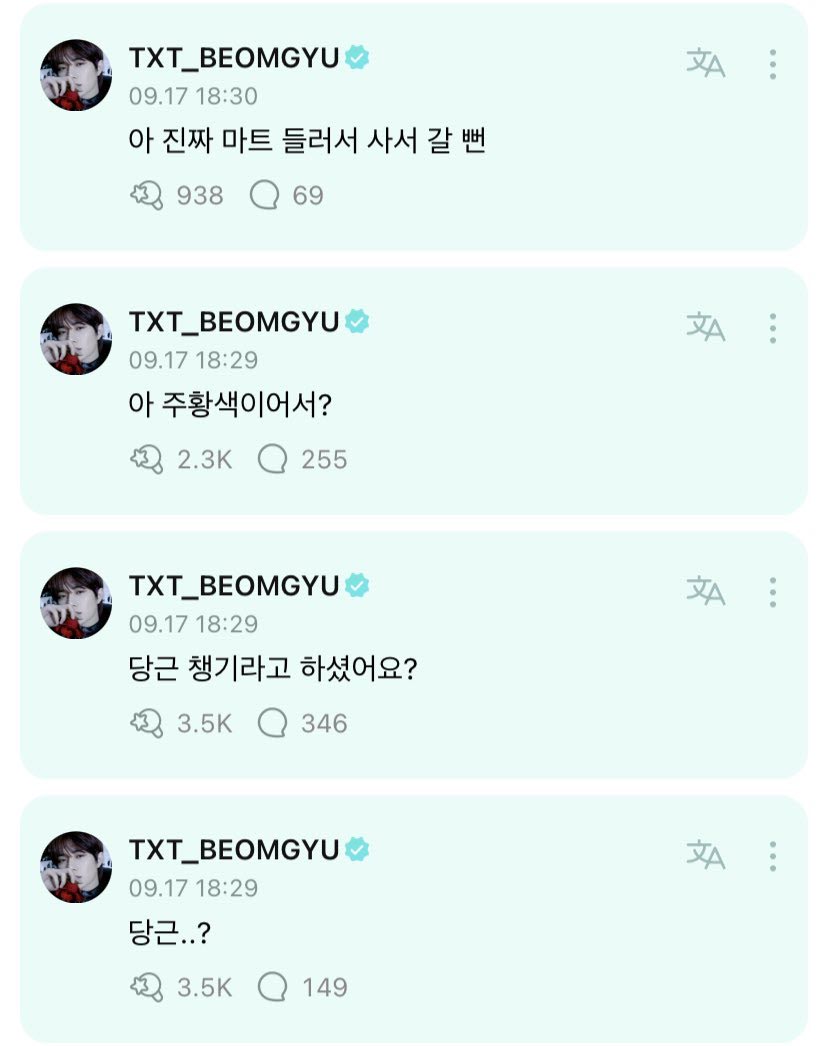The height and width of the screenshot is (1046, 828).
Task: View the 255 comments on "아 주황색이어서?"
Action: pos(272,459)
